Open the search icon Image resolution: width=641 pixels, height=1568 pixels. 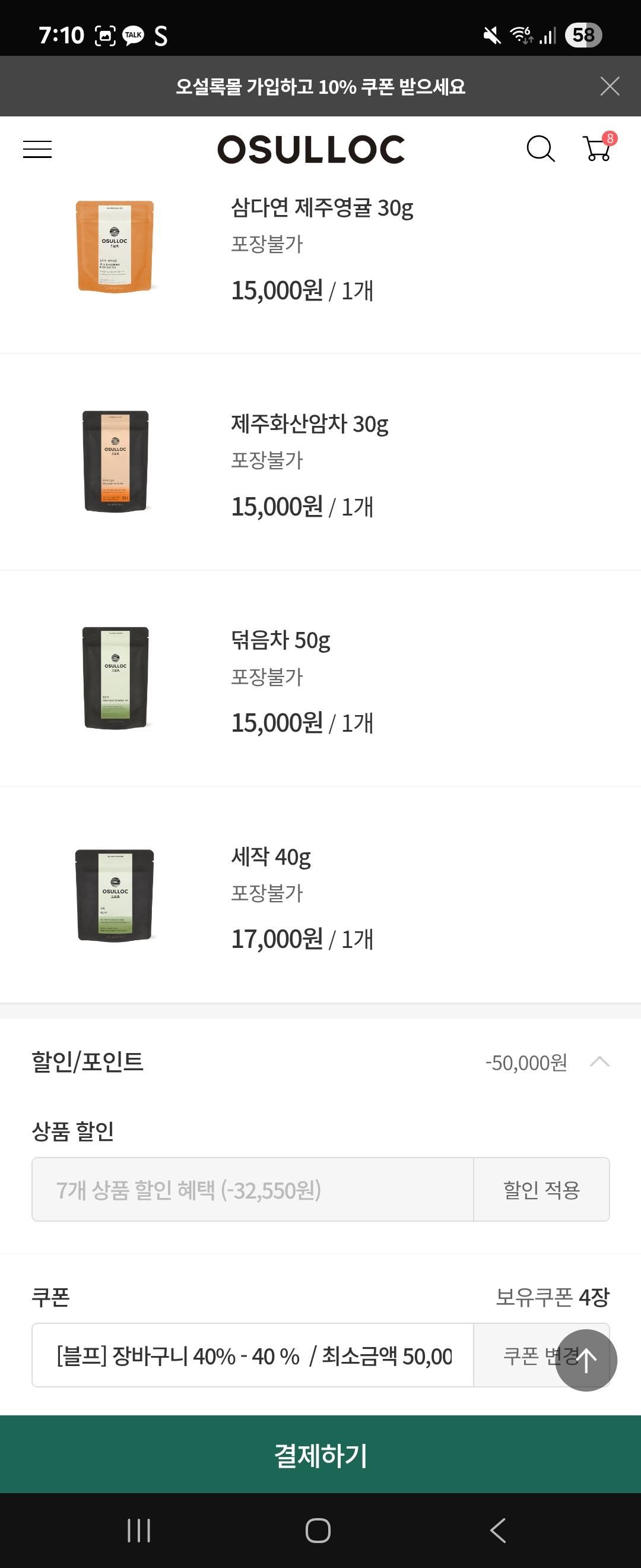(540, 149)
